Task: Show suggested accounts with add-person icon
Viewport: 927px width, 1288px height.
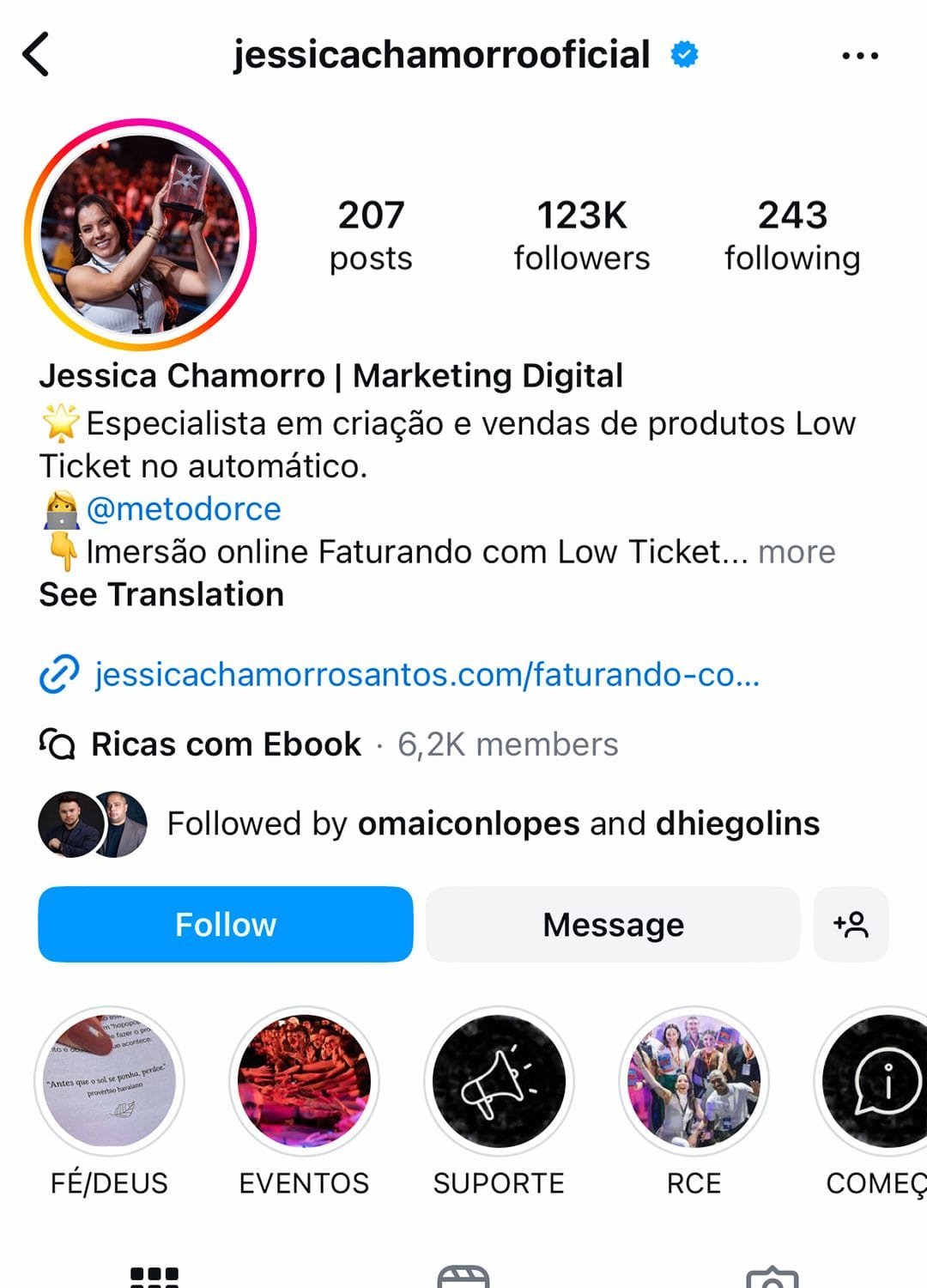Action: [850, 925]
